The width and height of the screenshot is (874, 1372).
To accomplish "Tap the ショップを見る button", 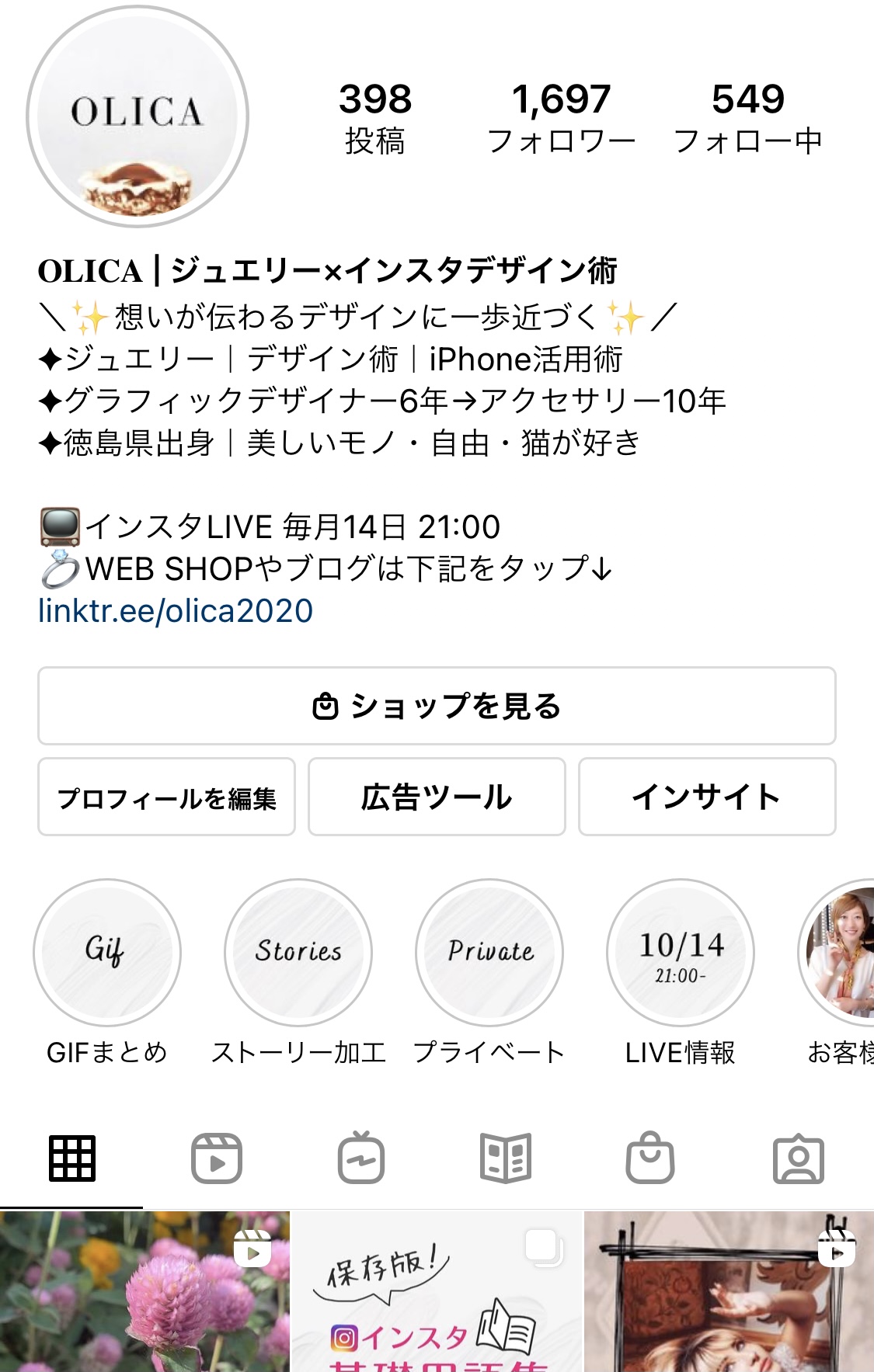I will (x=437, y=706).
